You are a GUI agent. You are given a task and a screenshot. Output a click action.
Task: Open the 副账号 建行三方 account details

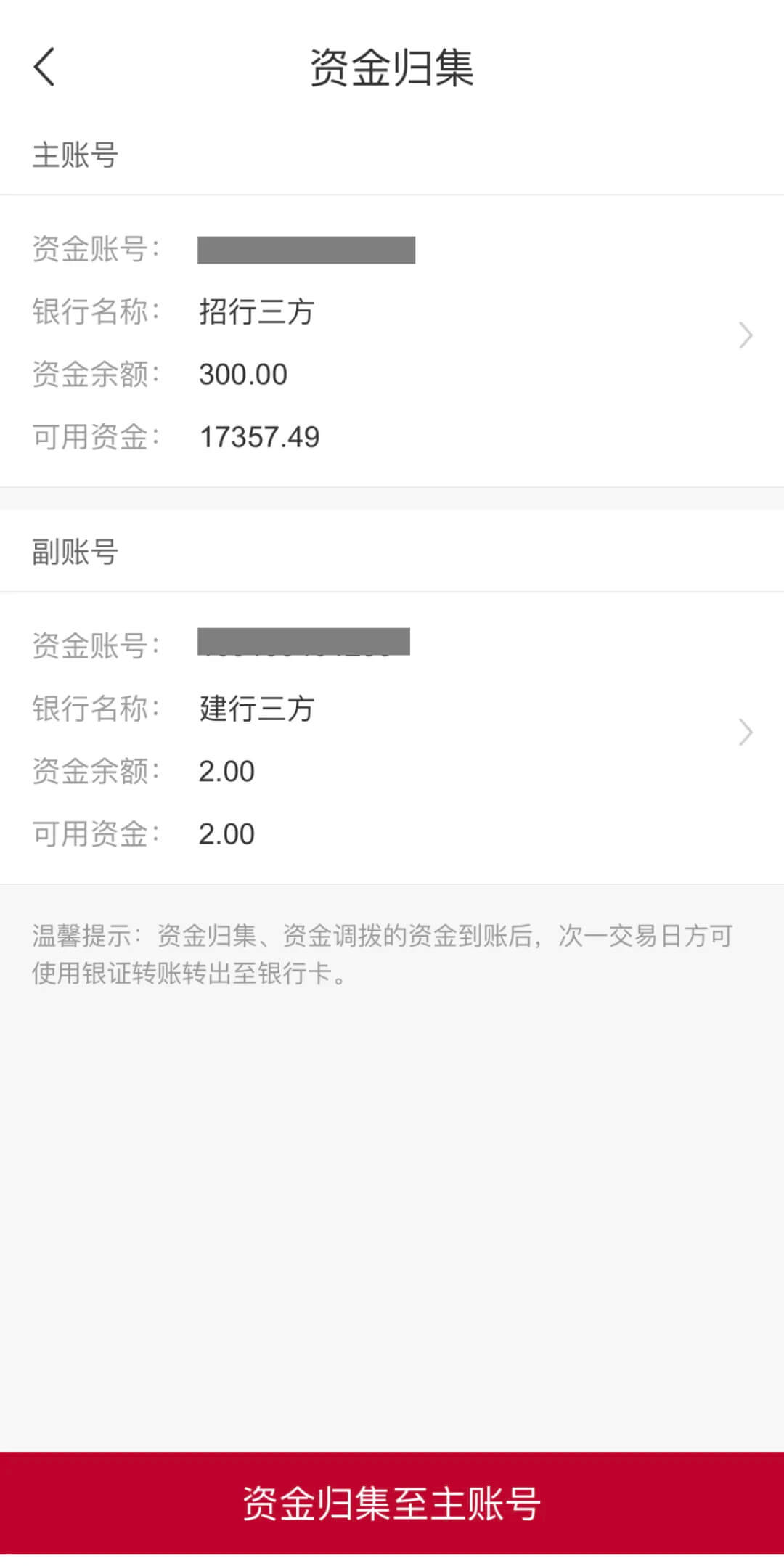[x=745, y=732]
